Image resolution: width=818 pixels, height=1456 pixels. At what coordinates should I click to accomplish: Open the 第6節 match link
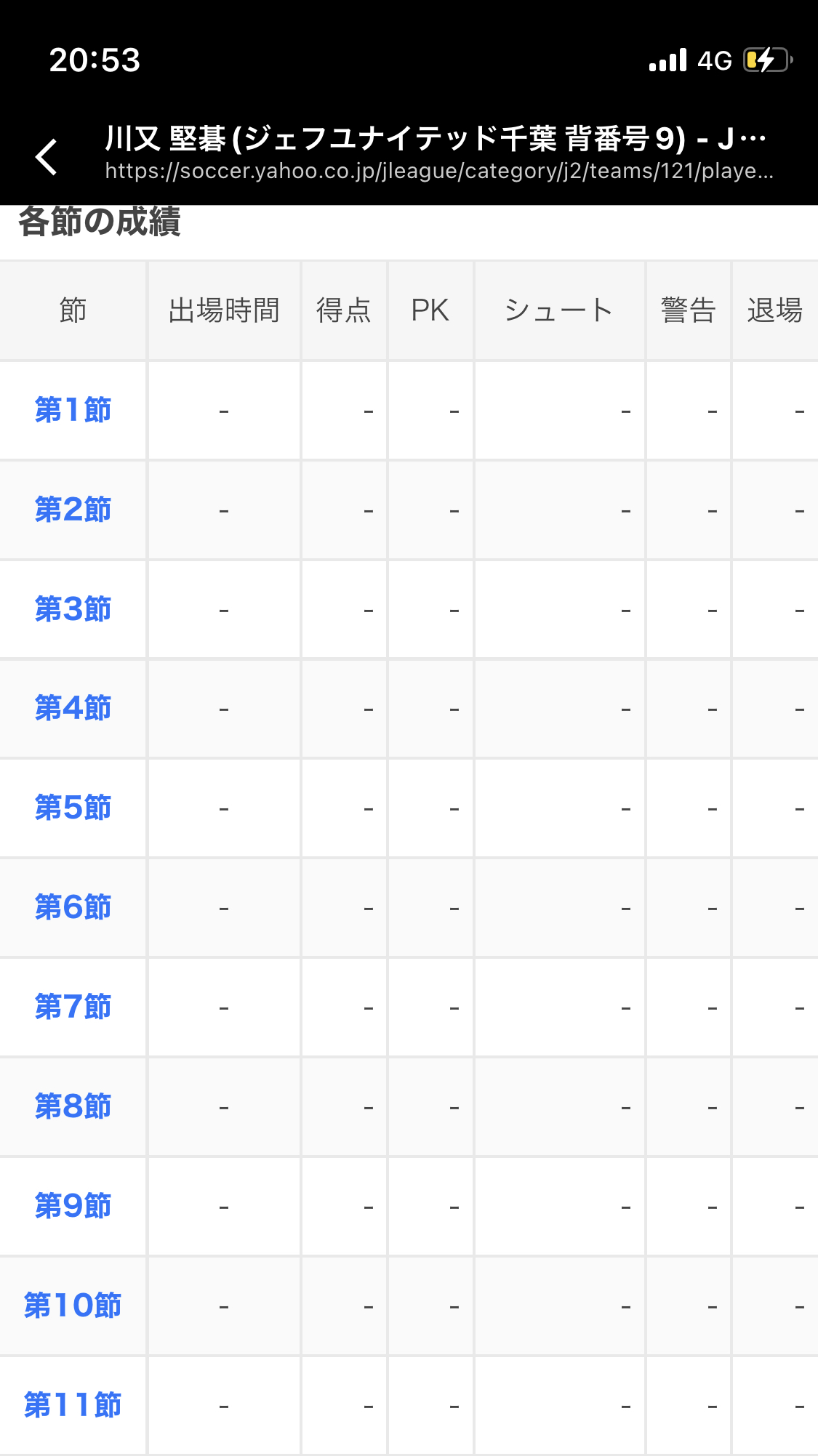(x=73, y=908)
